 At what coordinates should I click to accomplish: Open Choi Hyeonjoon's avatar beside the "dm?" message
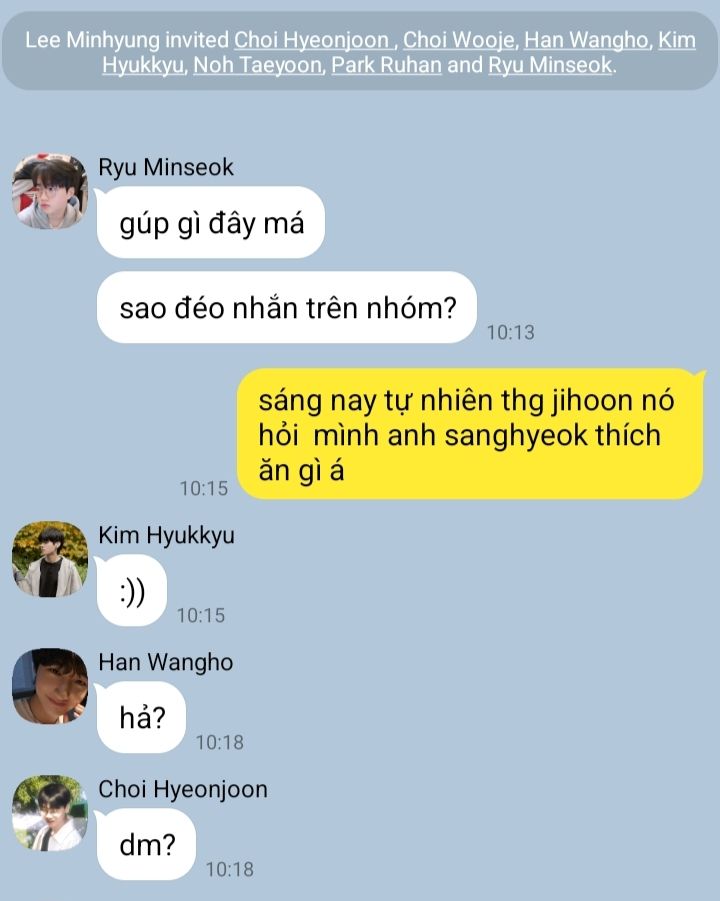(50, 813)
